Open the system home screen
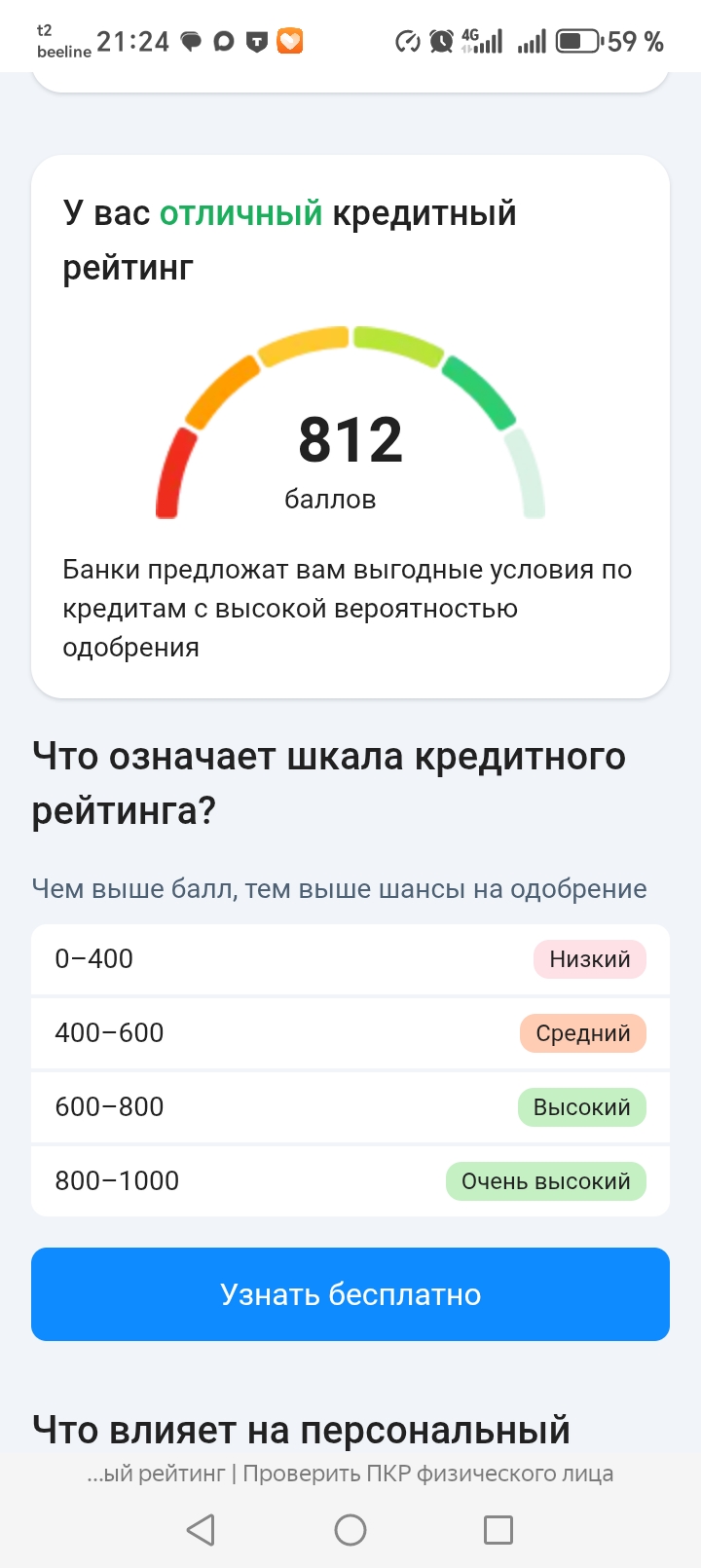 (350, 1530)
